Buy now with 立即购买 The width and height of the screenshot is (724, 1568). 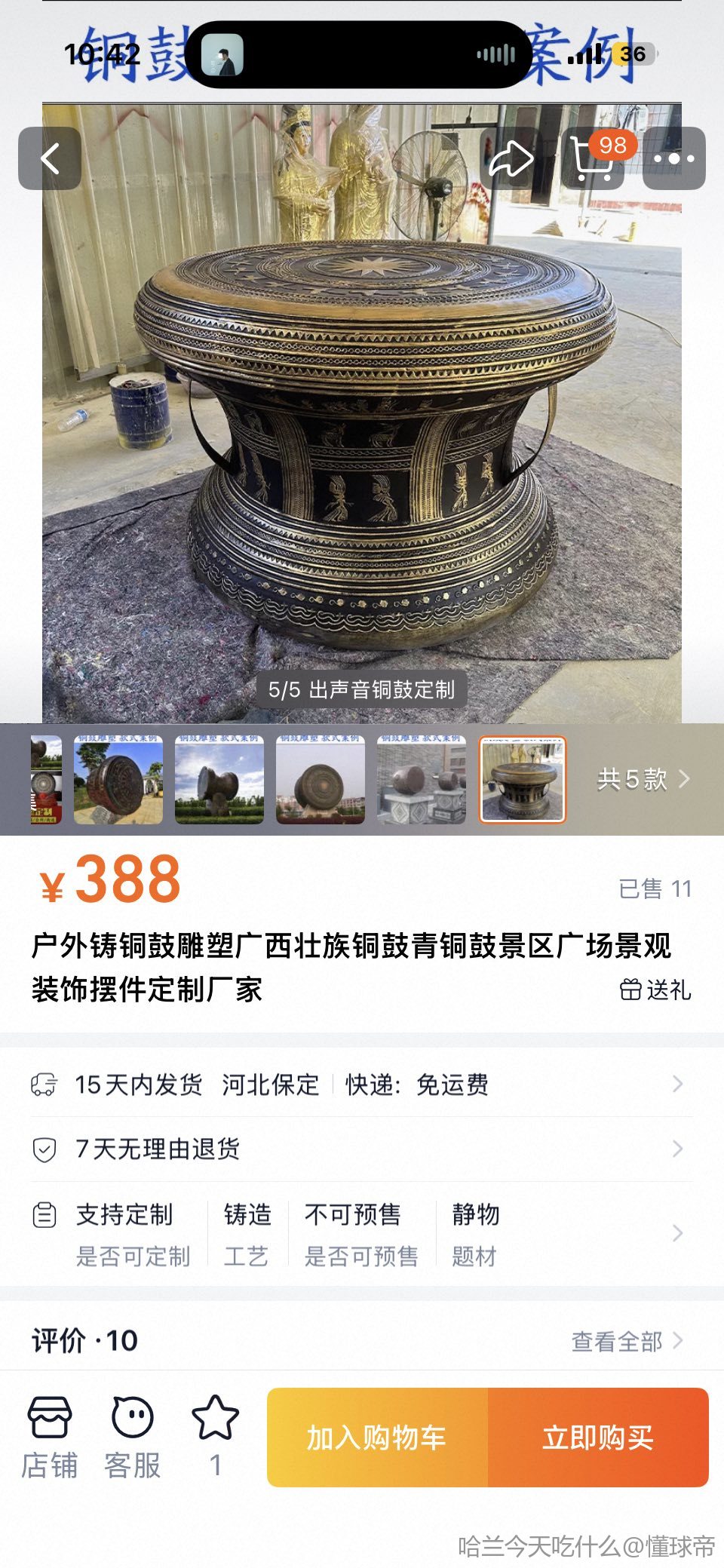pos(598,1438)
